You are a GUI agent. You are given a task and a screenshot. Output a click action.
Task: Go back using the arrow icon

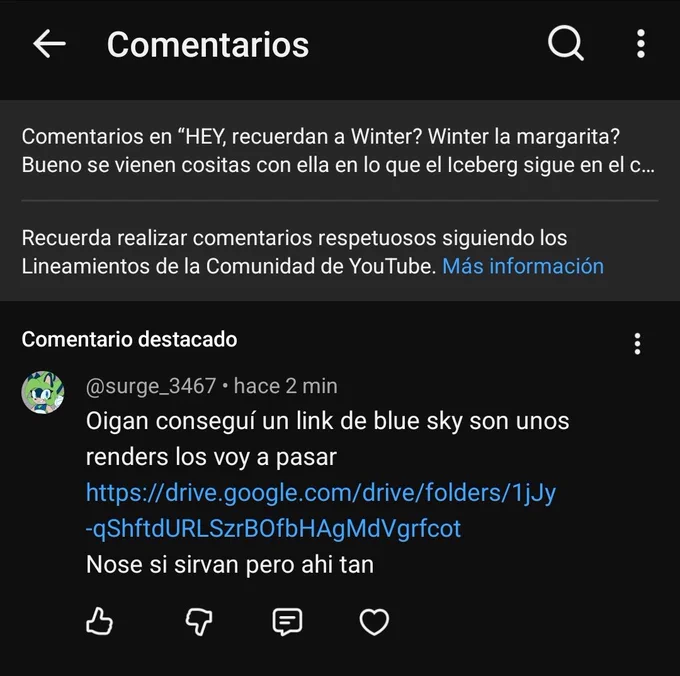pyautogui.click(x=49, y=44)
